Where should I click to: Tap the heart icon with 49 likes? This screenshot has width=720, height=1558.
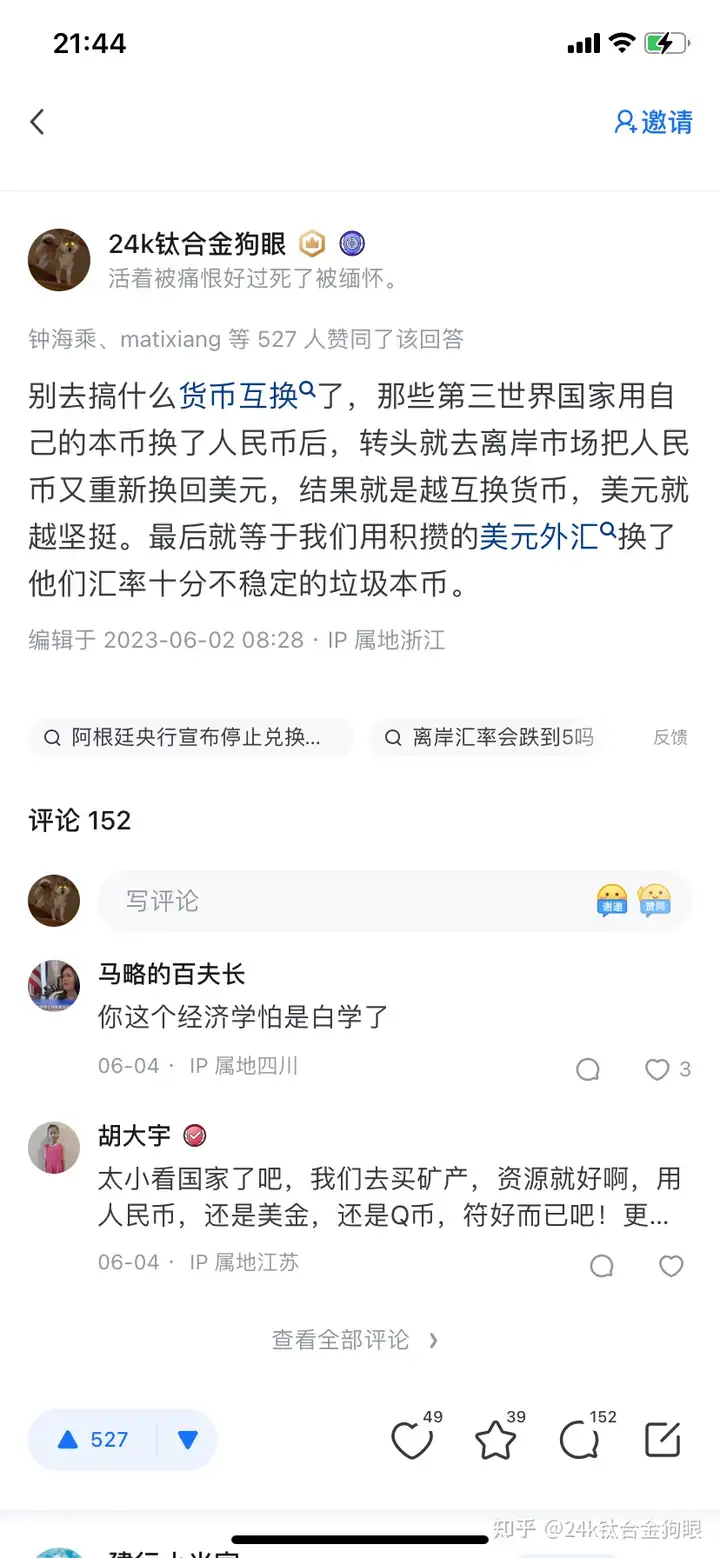pos(414,1437)
